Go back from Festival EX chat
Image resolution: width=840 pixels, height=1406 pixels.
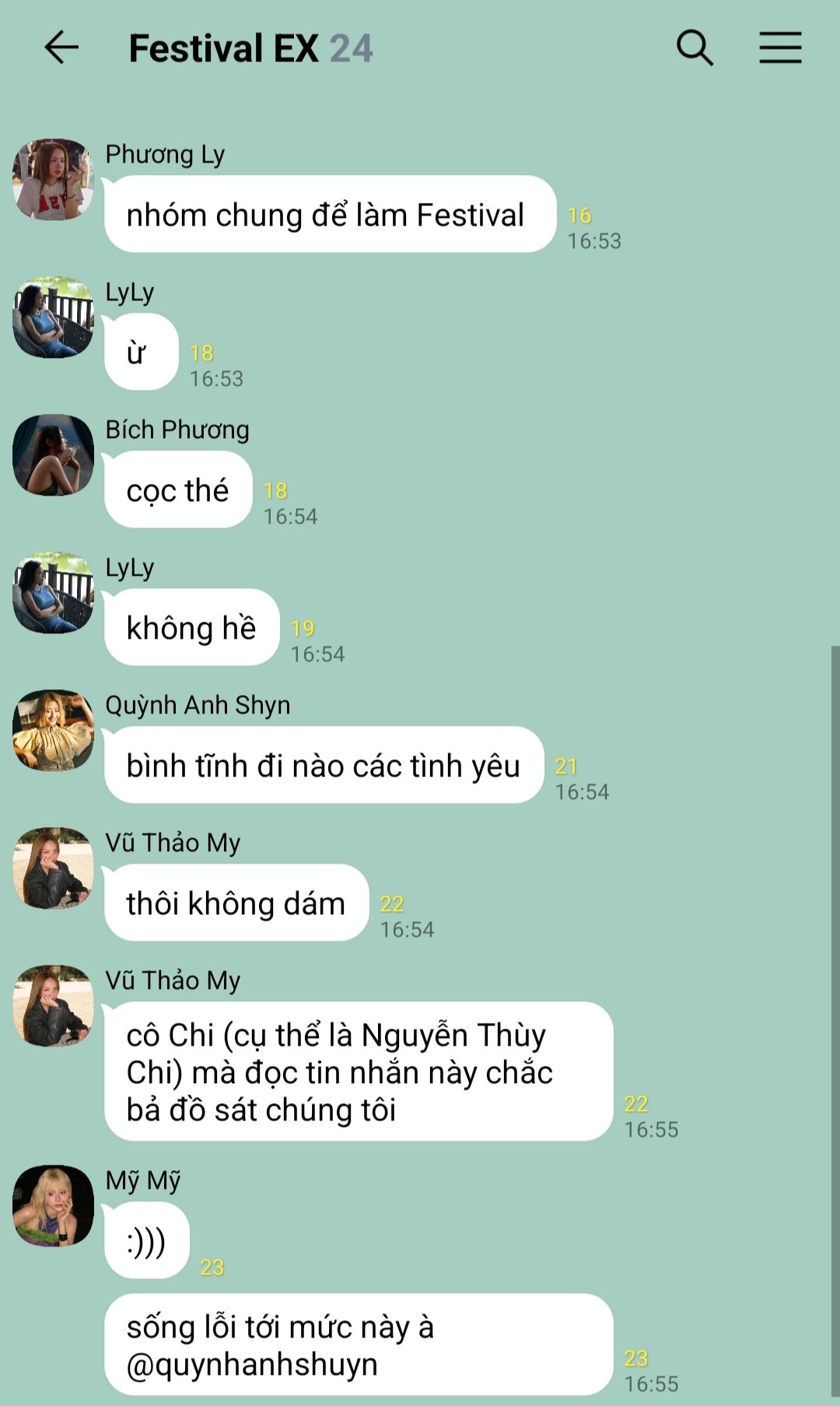61,48
